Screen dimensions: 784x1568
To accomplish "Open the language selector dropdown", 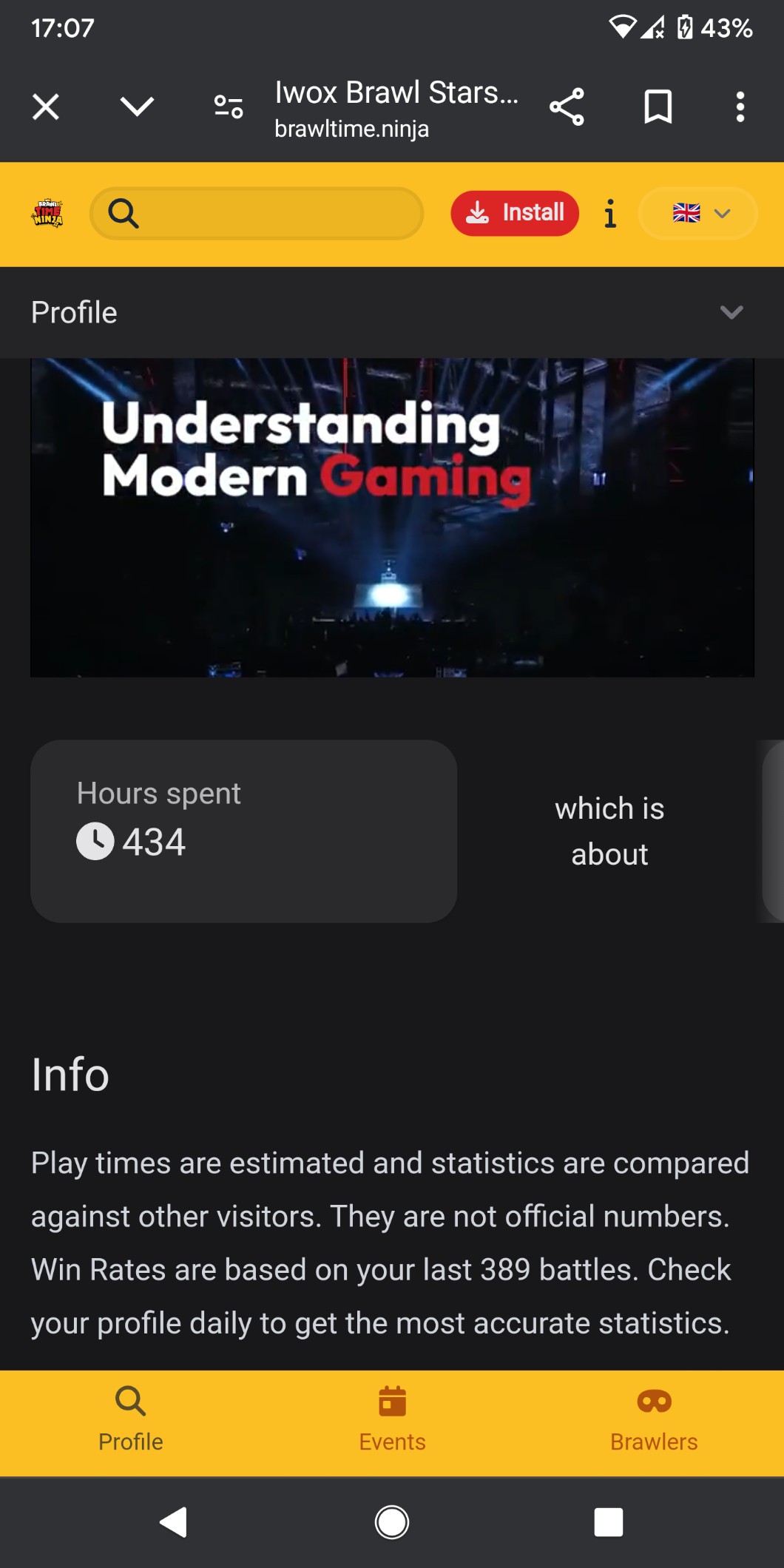I will [698, 213].
